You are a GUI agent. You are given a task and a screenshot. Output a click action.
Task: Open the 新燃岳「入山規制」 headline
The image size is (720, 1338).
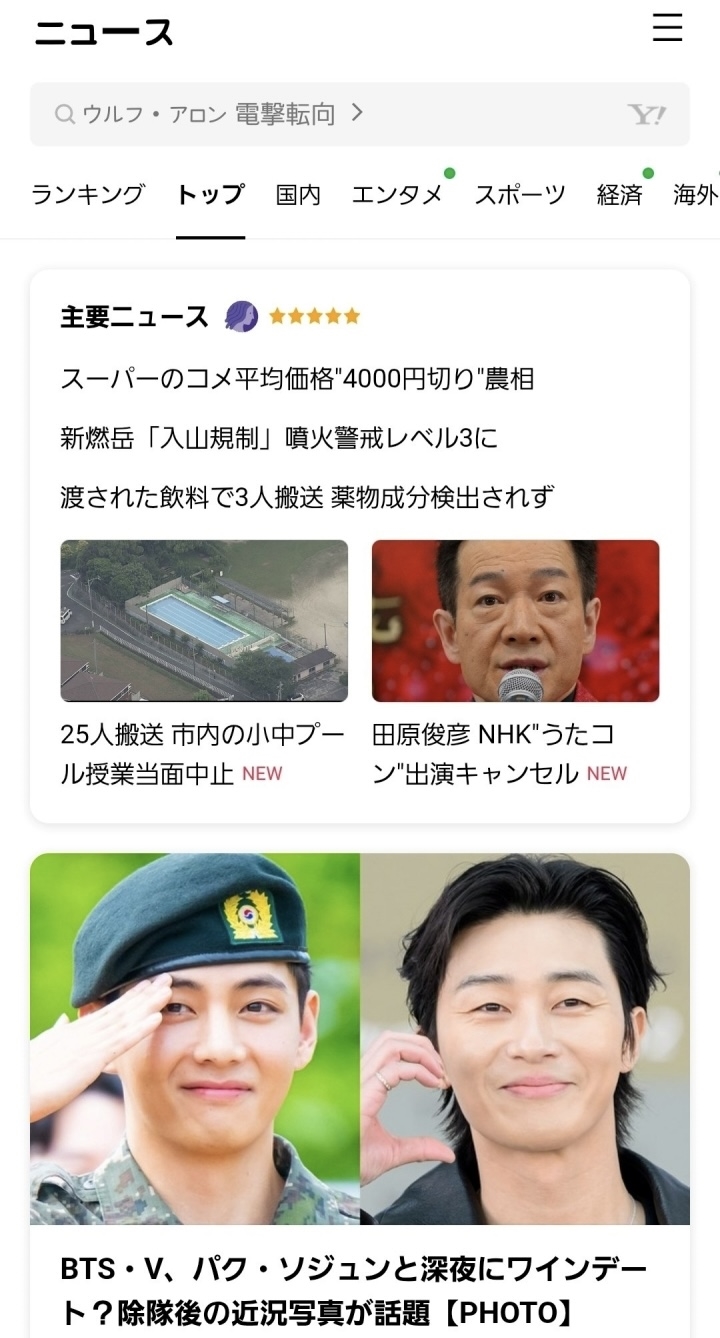coord(279,438)
